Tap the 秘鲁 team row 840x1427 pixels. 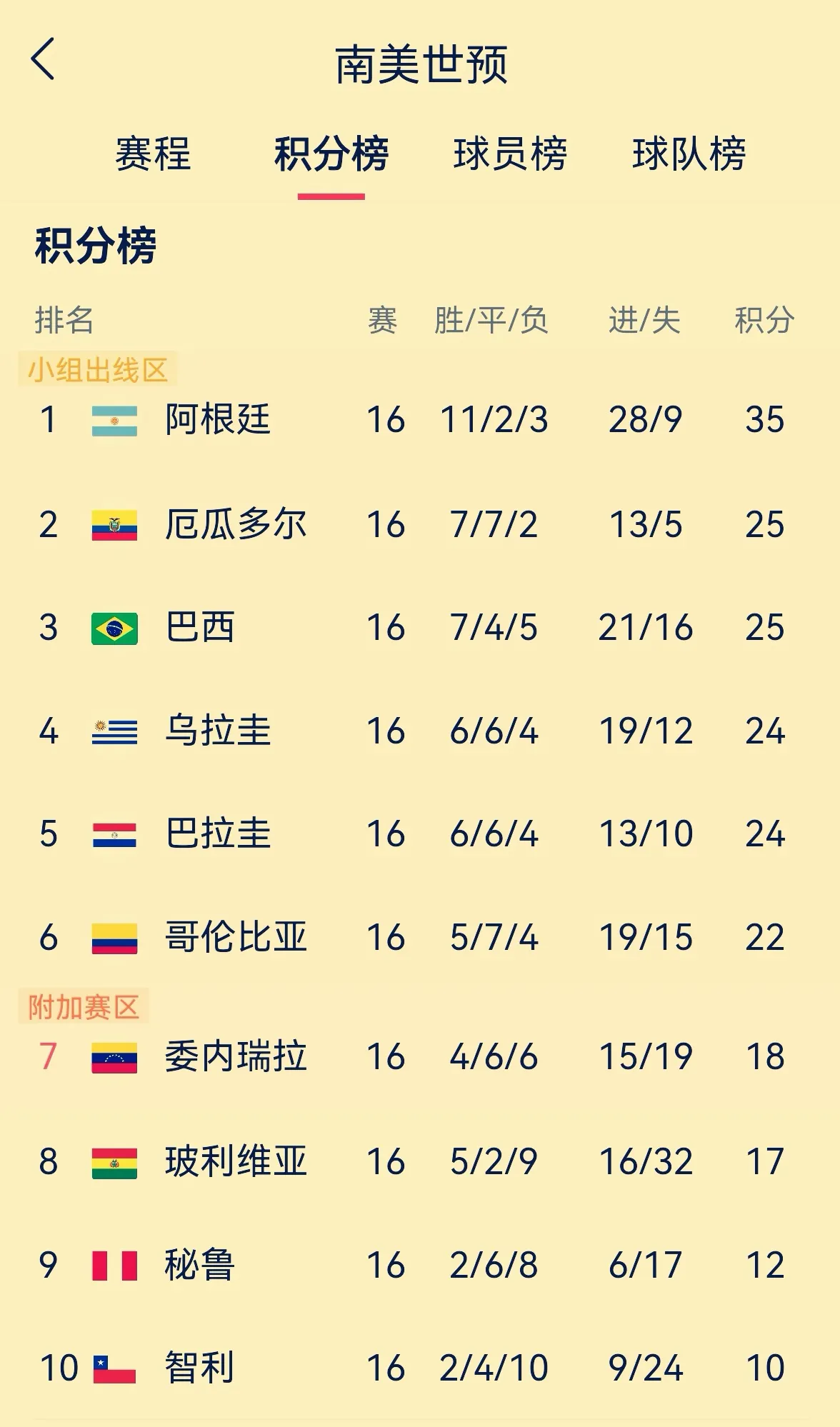200,1265
